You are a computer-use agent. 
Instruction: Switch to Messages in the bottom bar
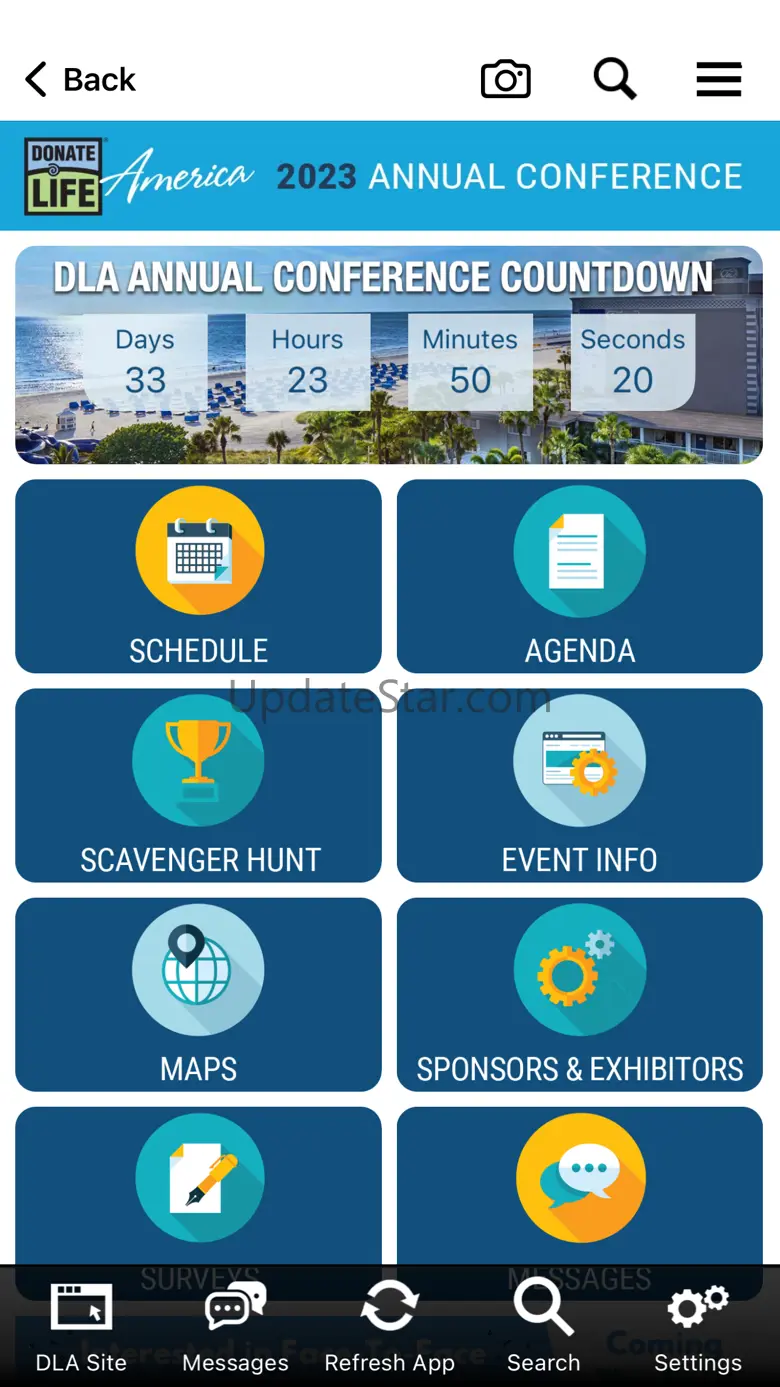pyautogui.click(x=235, y=1328)
